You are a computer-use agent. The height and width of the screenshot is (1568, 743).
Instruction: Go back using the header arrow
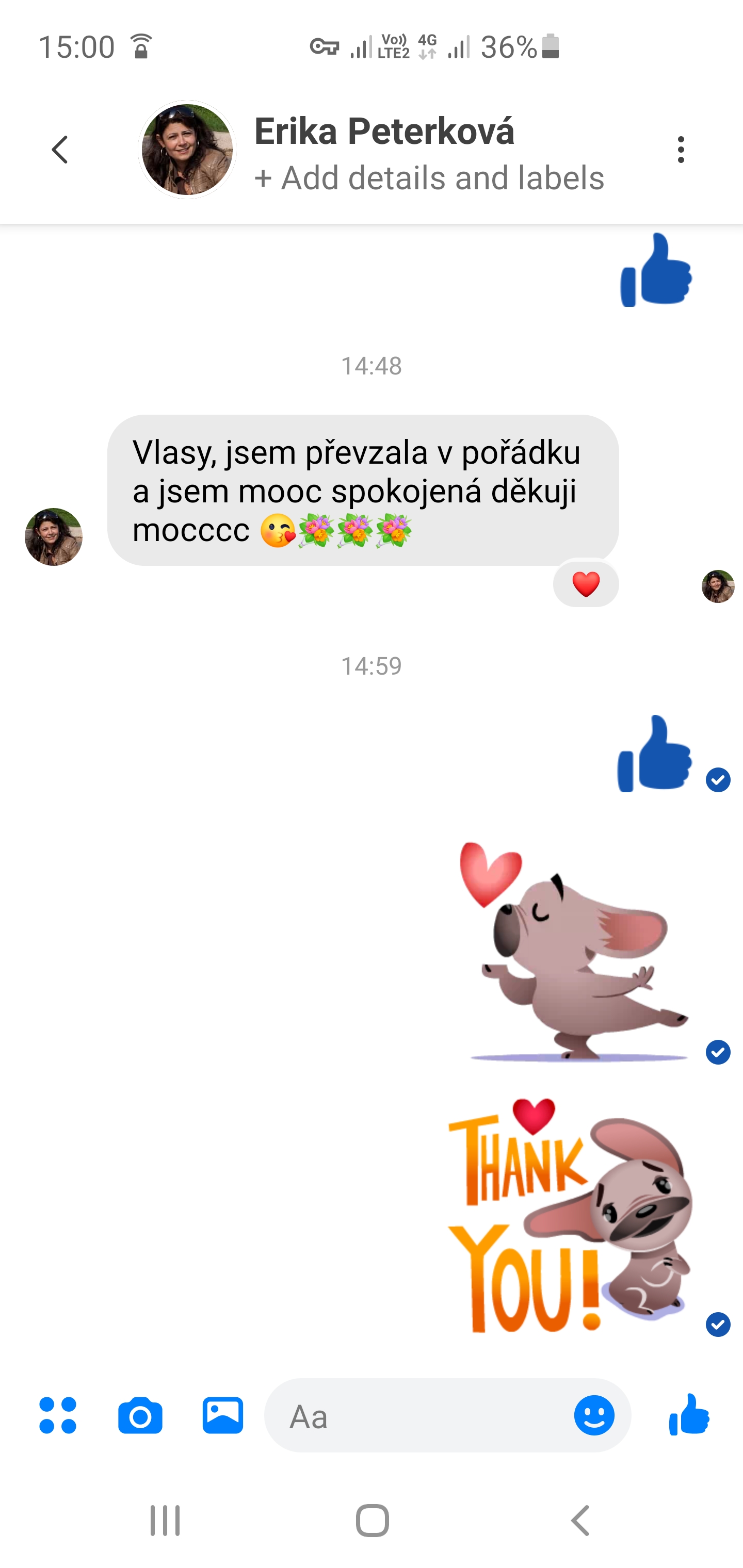(x=60, y=150)
